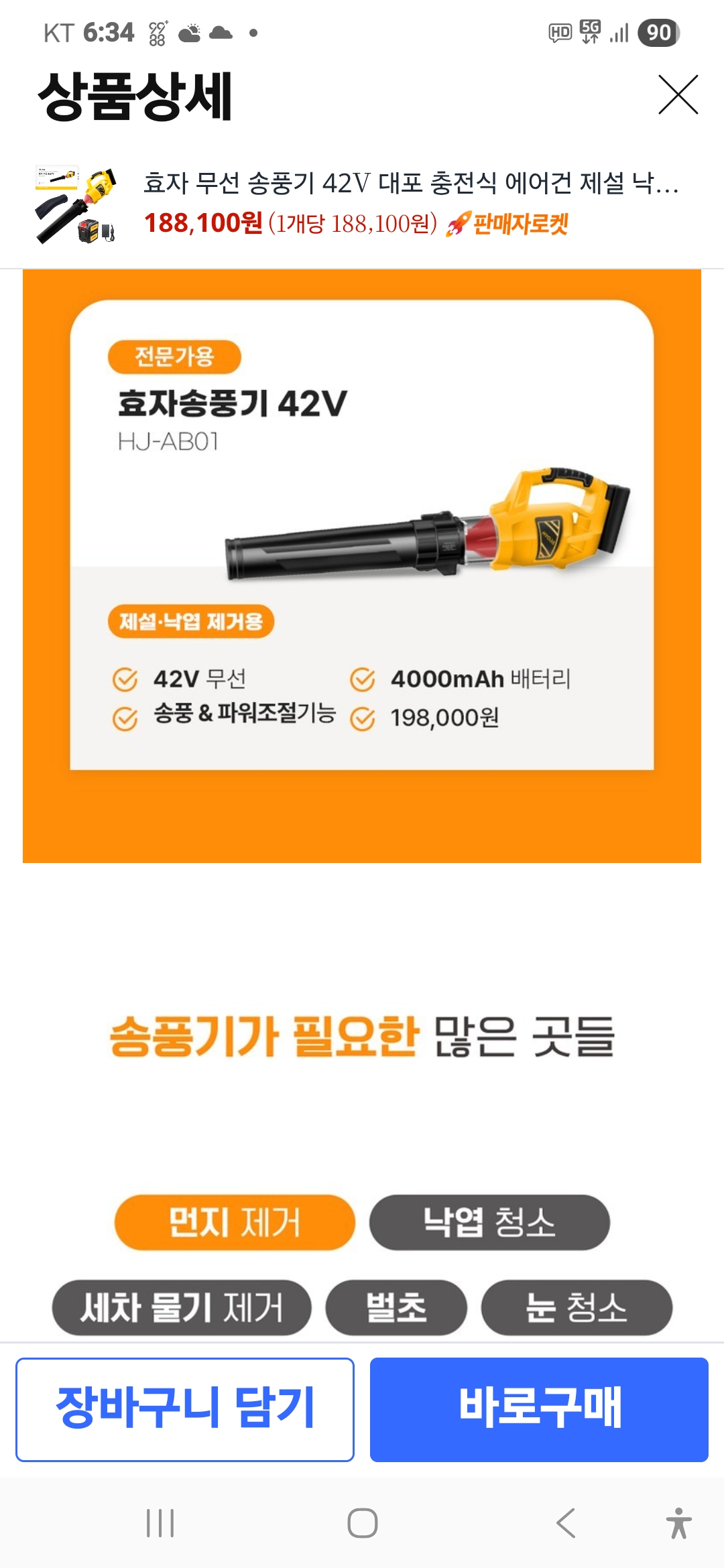Add the blower with 장바구니 담기

click(x=185, y=1409)
